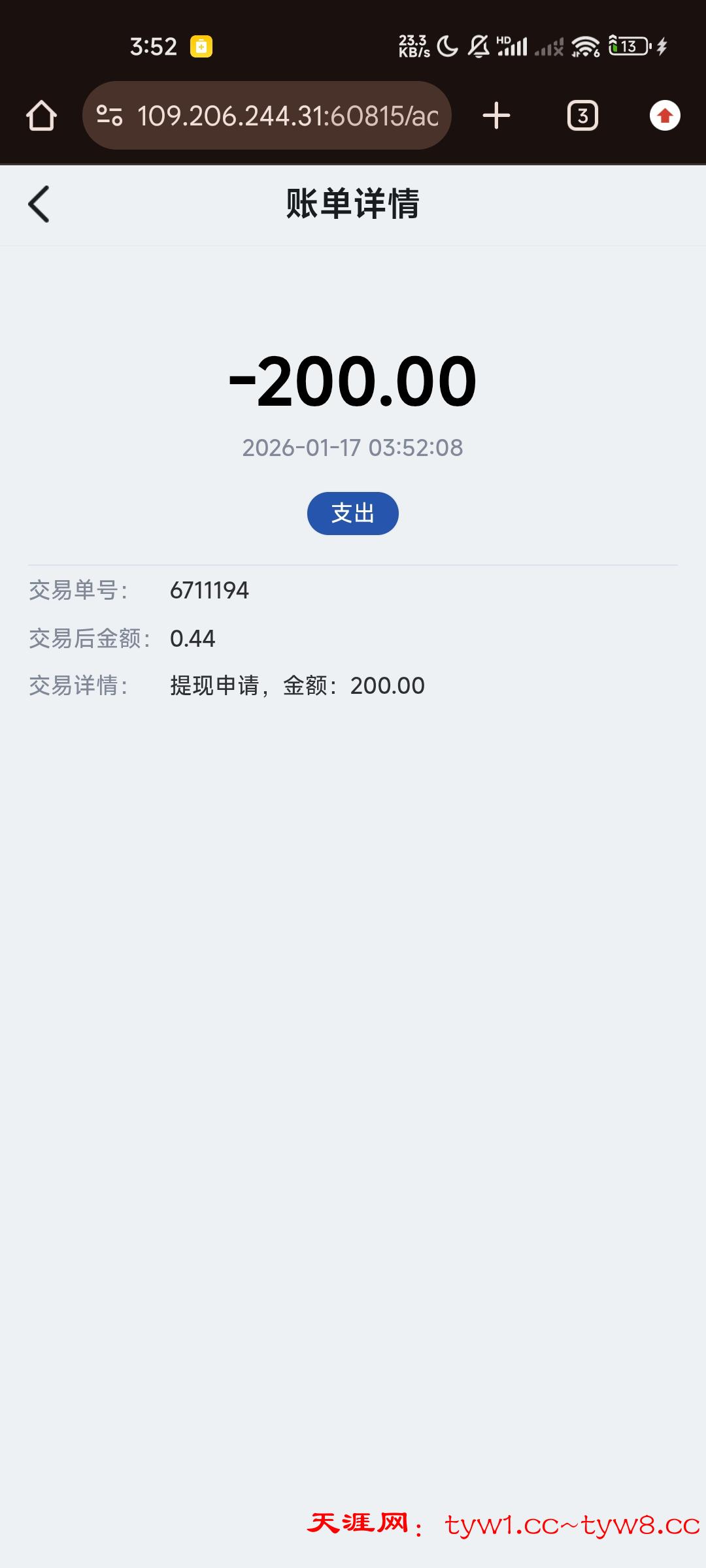Tap the Wi-Fi icon in the status bar
This screenshot has height=1568, width=706.
[584, 44]
